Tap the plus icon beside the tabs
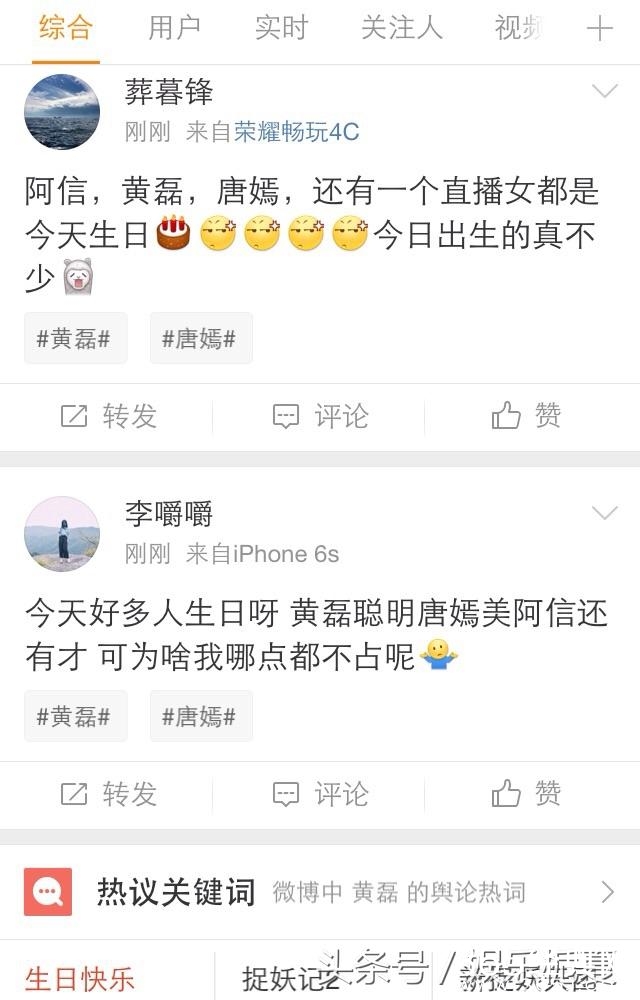Screen dimensions: 640x1000 pos(599,28)
